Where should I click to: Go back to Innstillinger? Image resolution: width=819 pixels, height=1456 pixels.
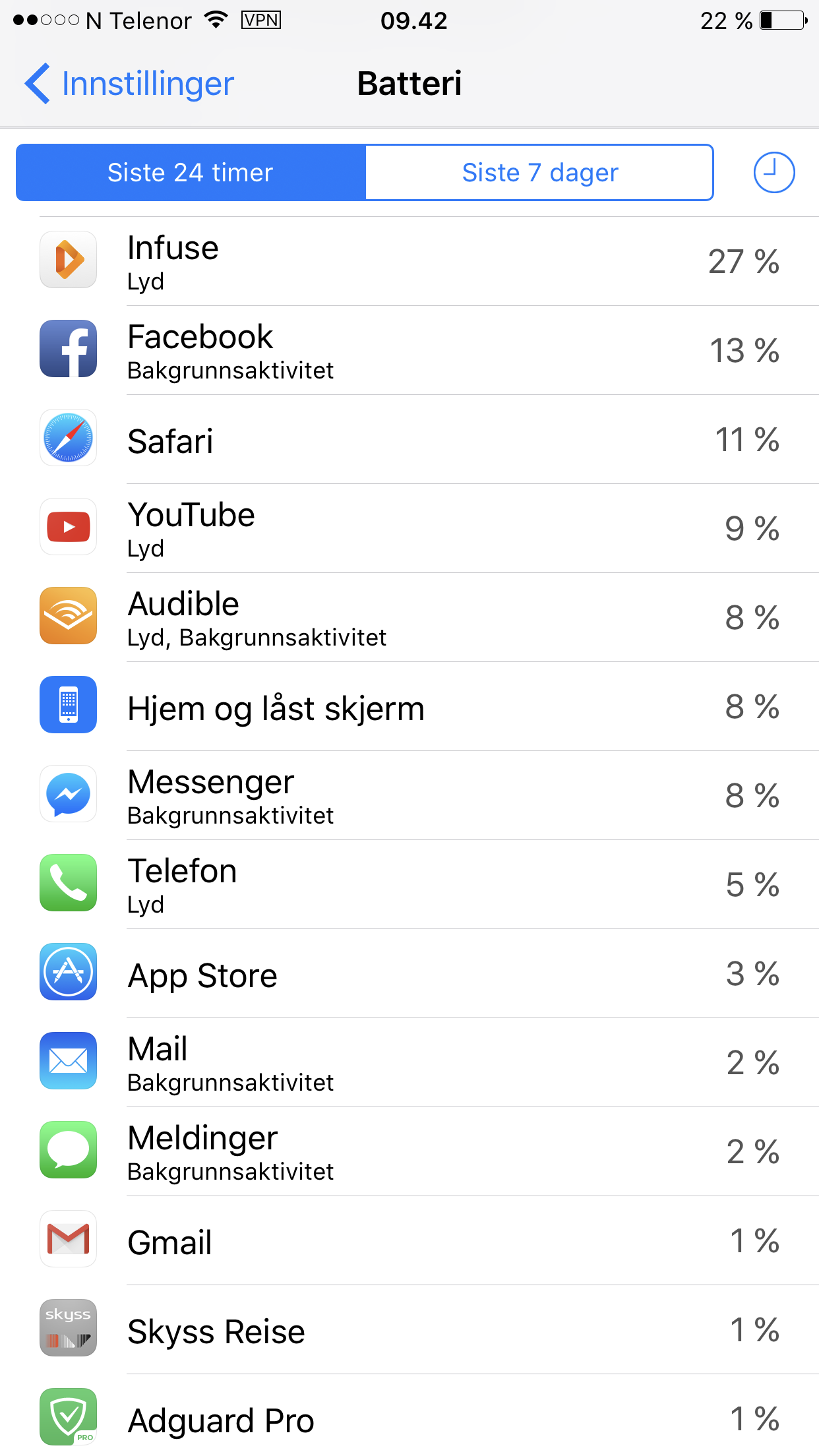click(129, 84)
